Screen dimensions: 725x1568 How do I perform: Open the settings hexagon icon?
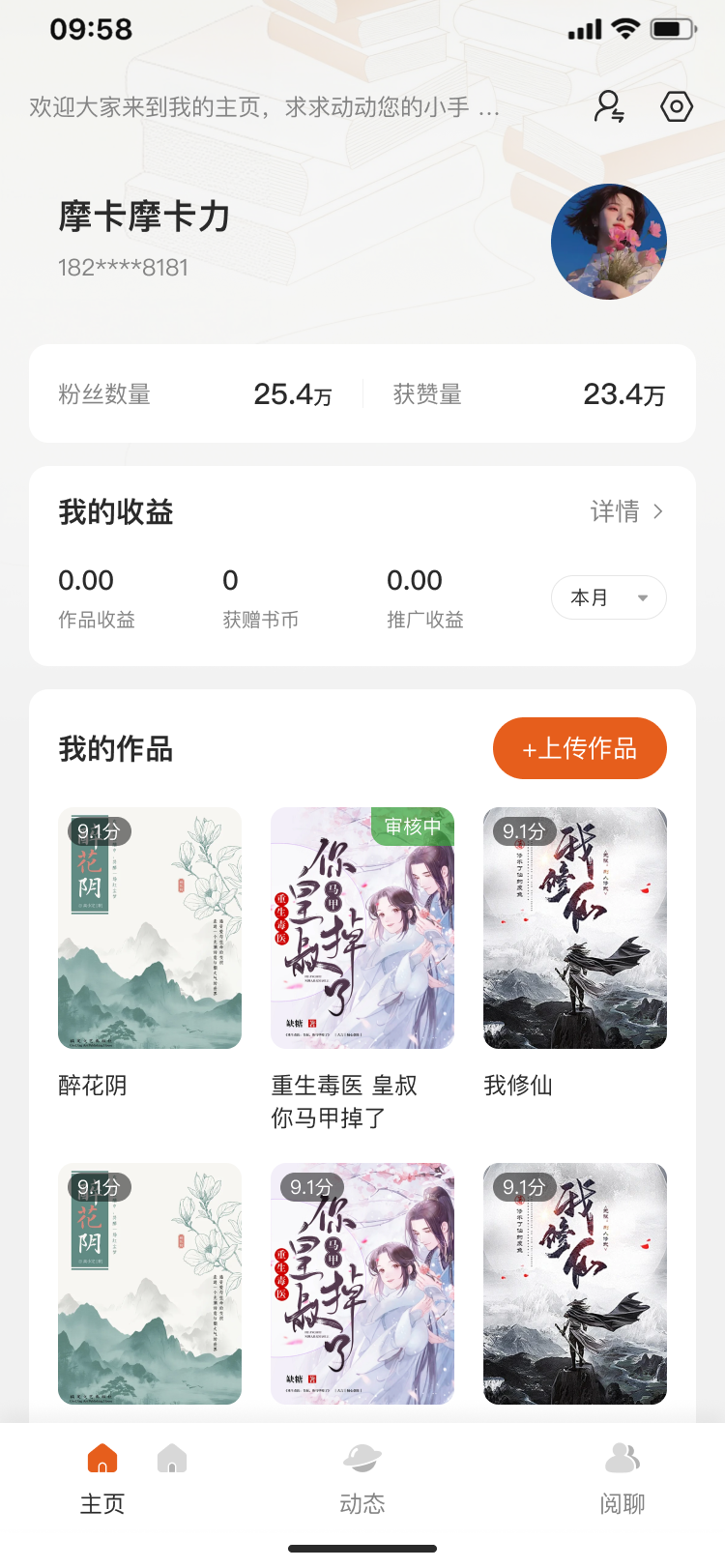677,106
